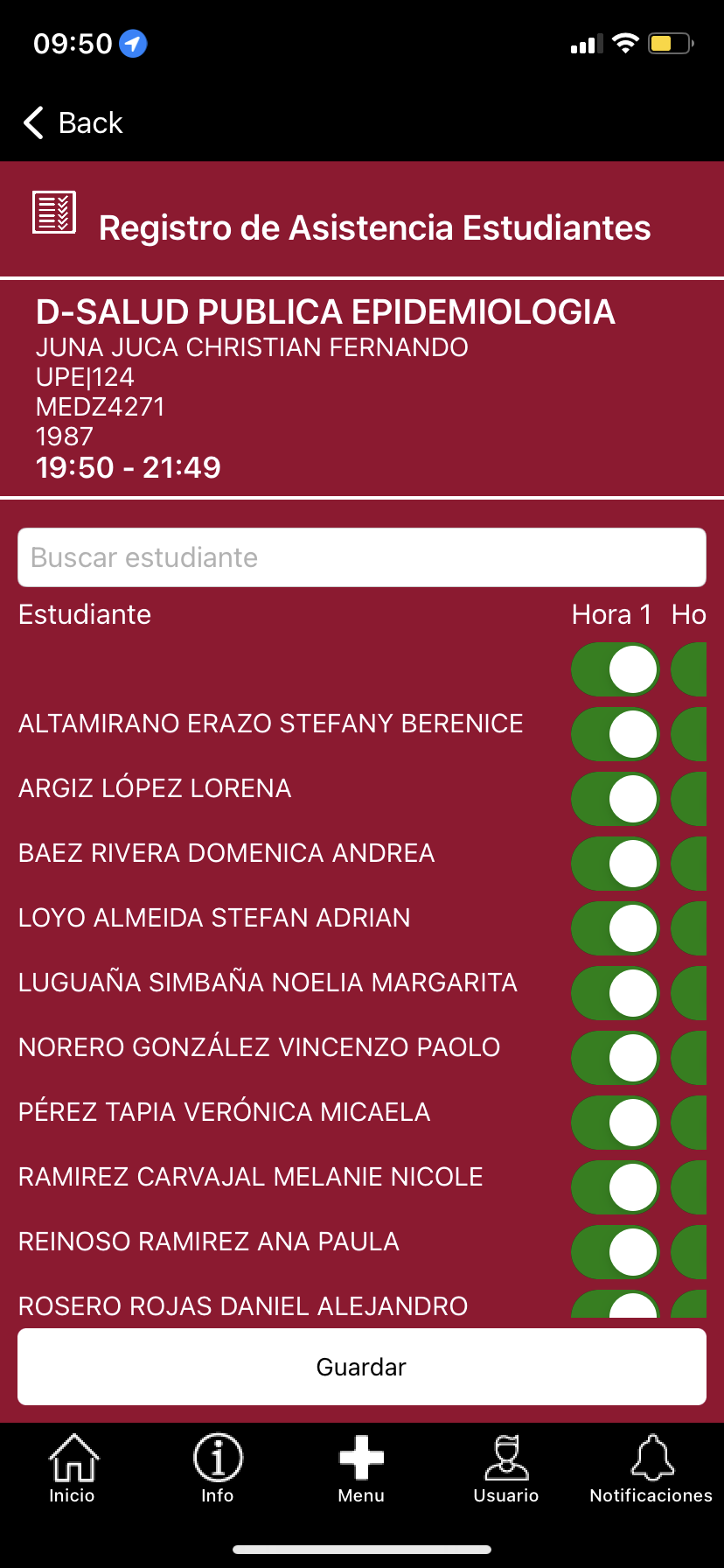Open the Notificaciones tab
The image size is (724, 1568).
[x=651, y=1469]
